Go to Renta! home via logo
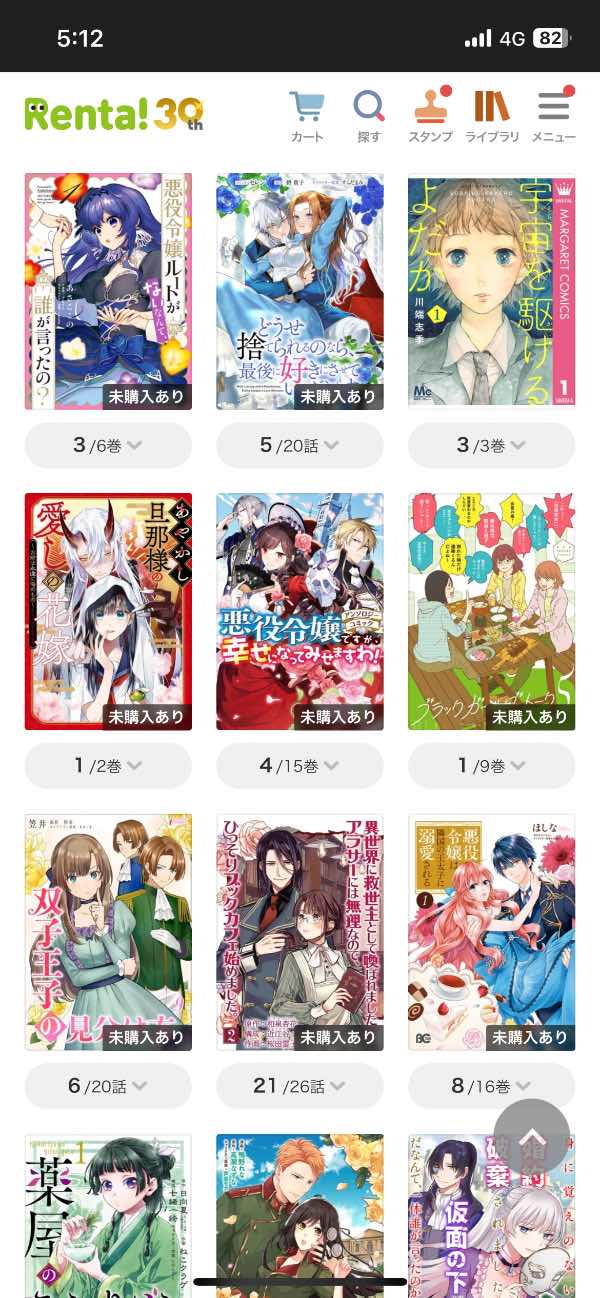The image size is (600, 1298). [114, 114]
